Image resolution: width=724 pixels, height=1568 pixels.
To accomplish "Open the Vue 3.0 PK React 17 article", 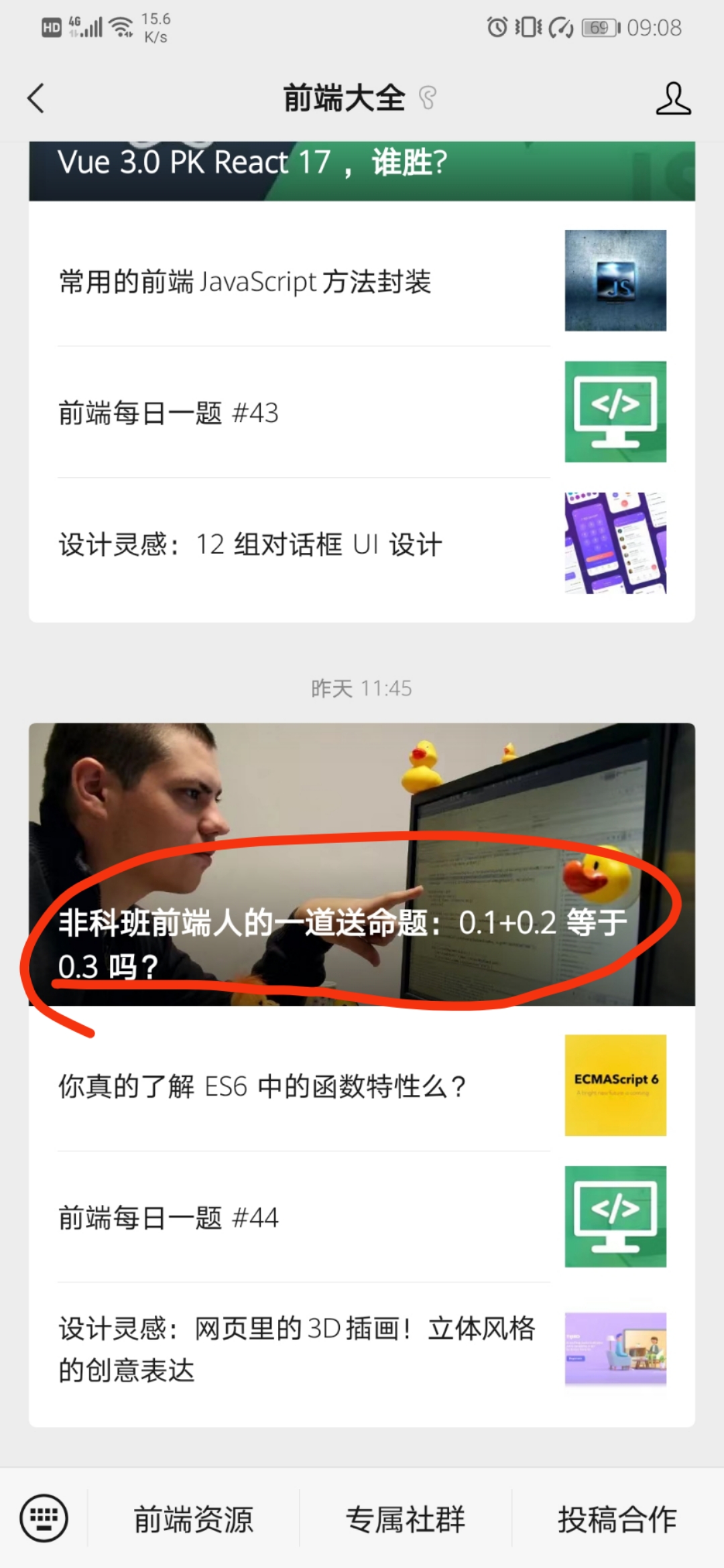I will click(x=362, y=171).
